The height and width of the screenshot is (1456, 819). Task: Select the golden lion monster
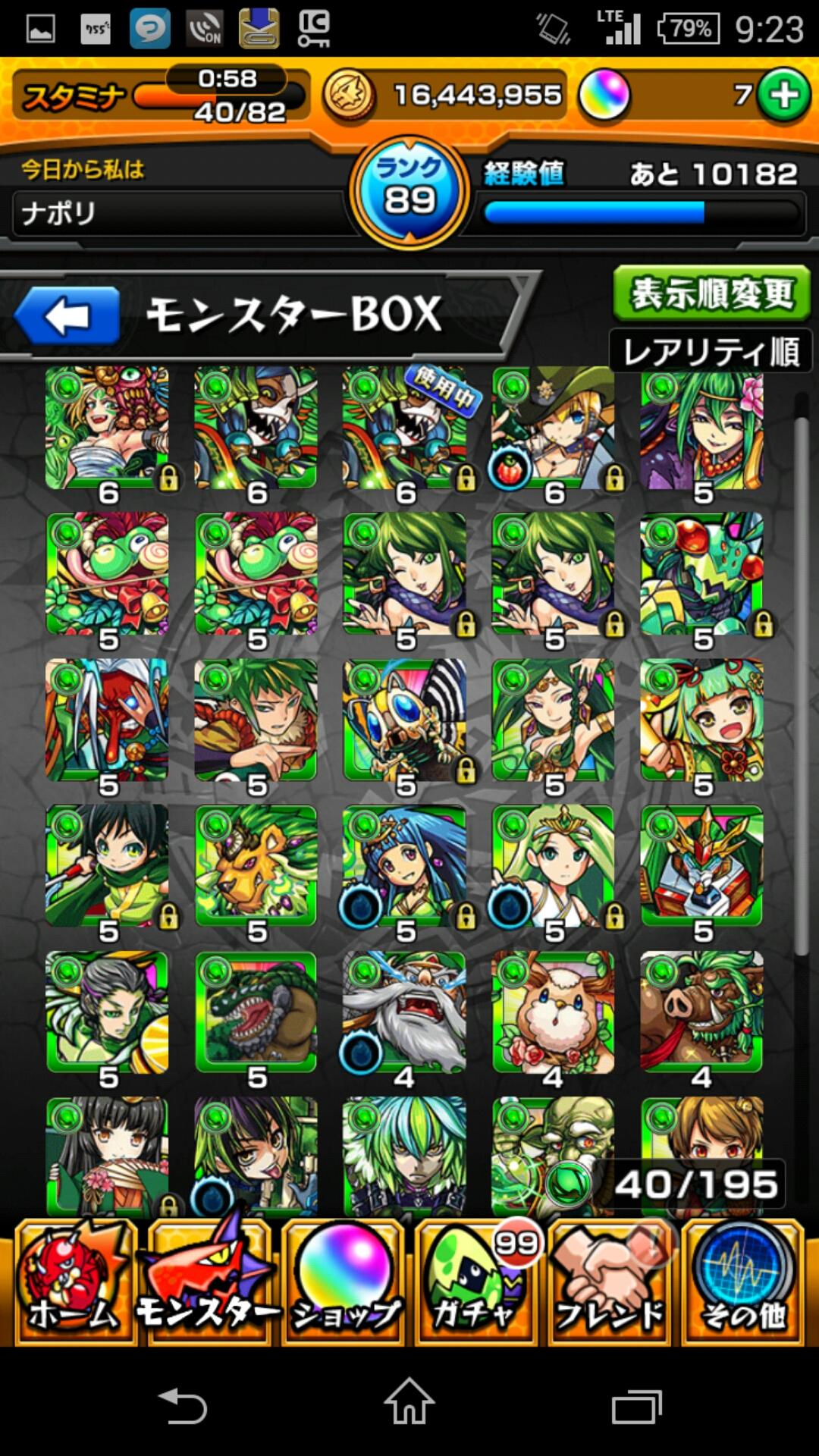click(x=256, y=866)
